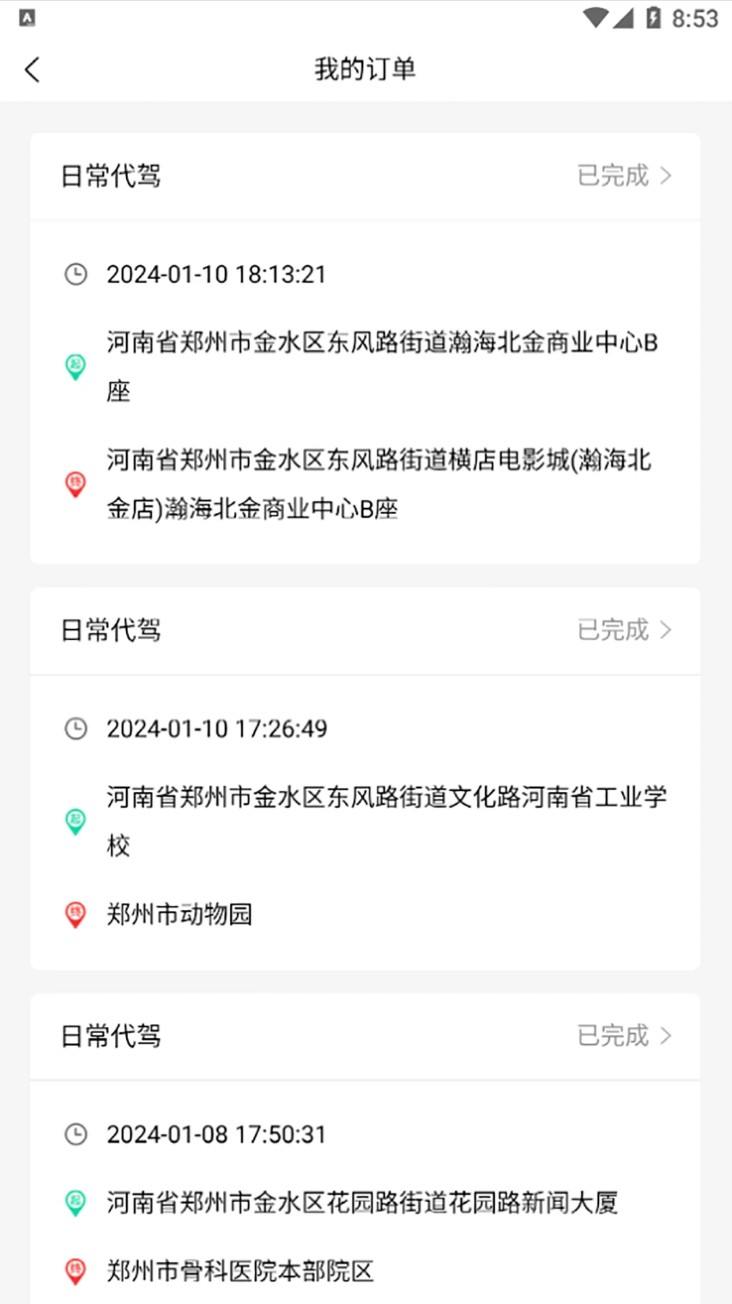Select the address 郑州市动物园
The image size is (732, 1304).
click(180, 915)
